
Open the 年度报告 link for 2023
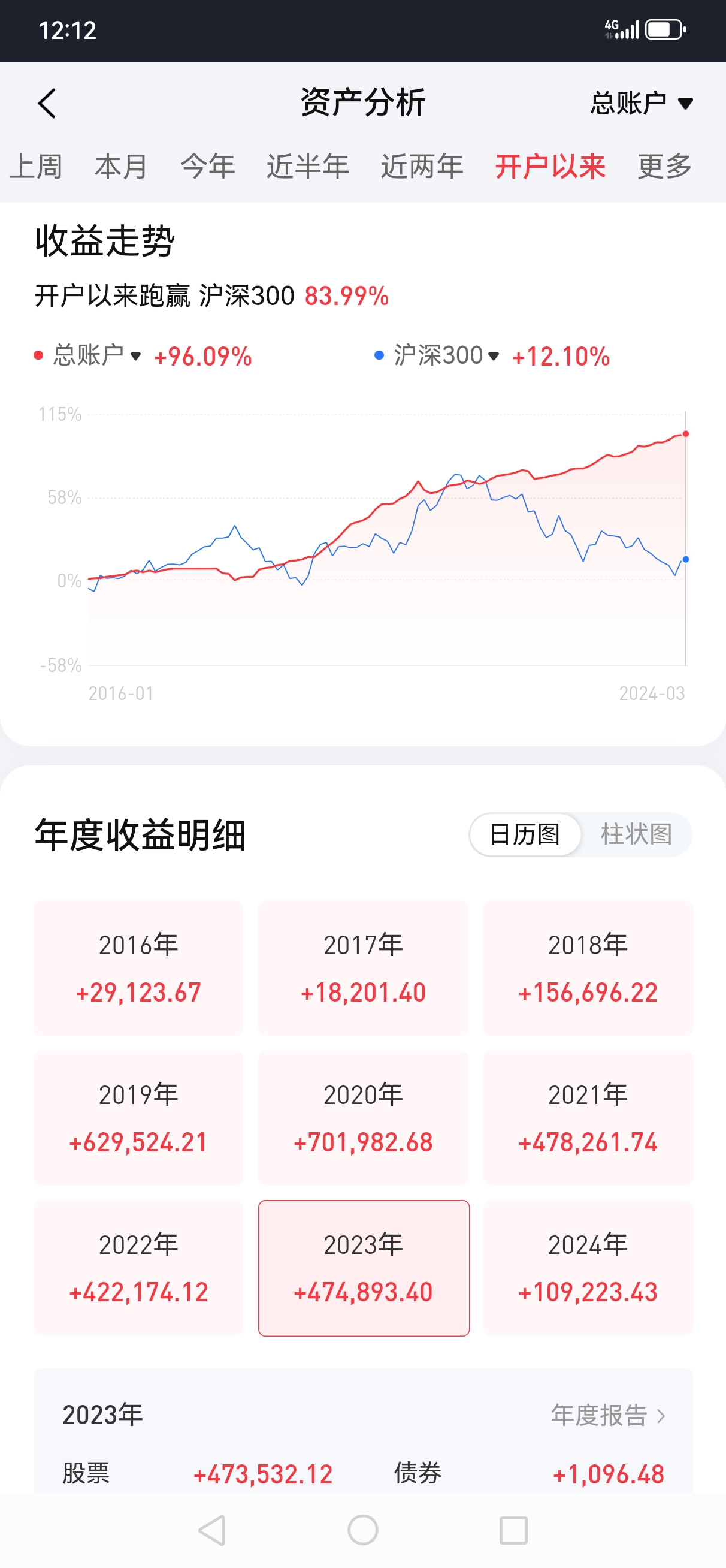[x=607, y=1415]
